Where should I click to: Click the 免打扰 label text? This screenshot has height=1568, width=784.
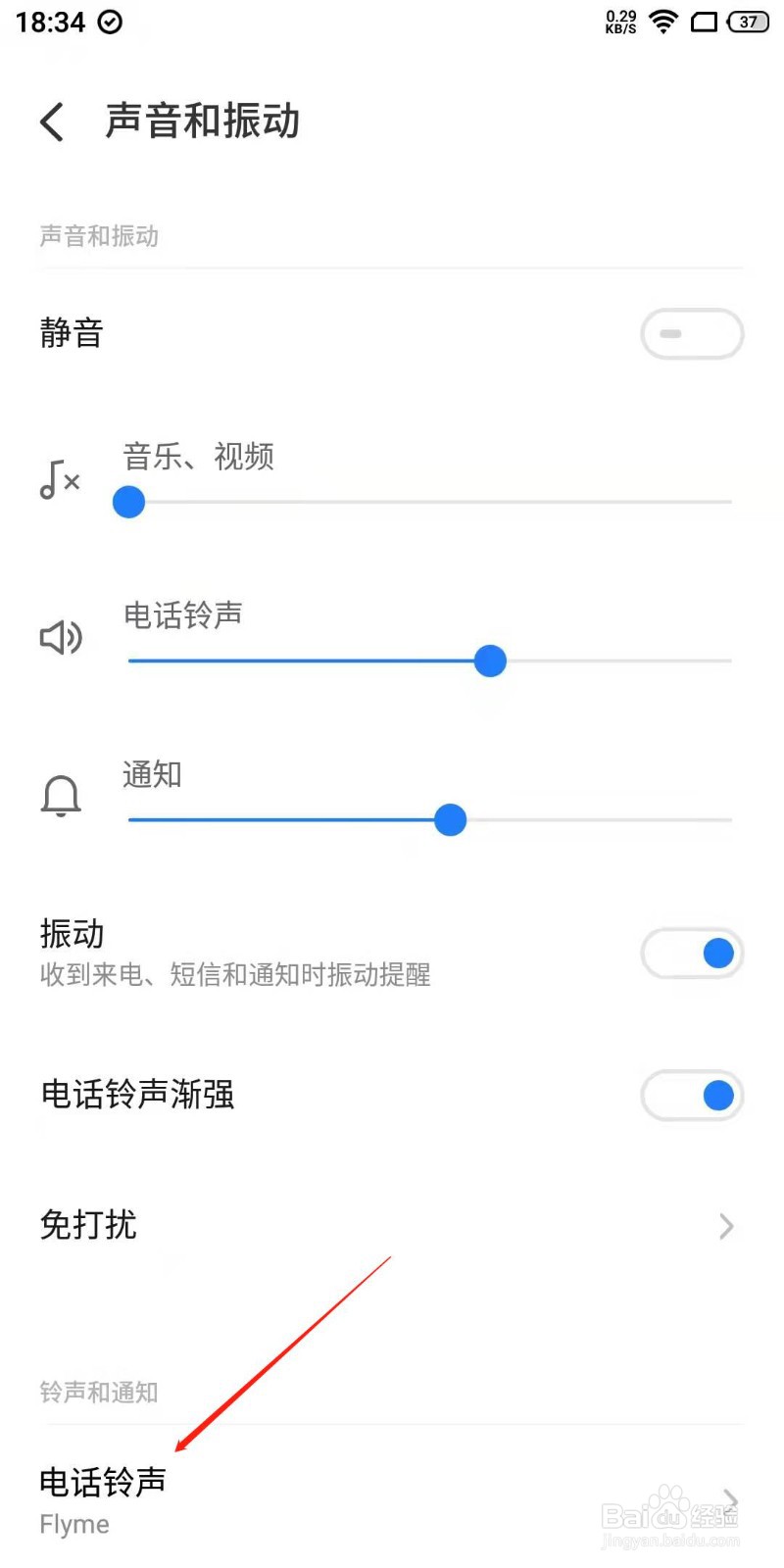coord(87,1226)
